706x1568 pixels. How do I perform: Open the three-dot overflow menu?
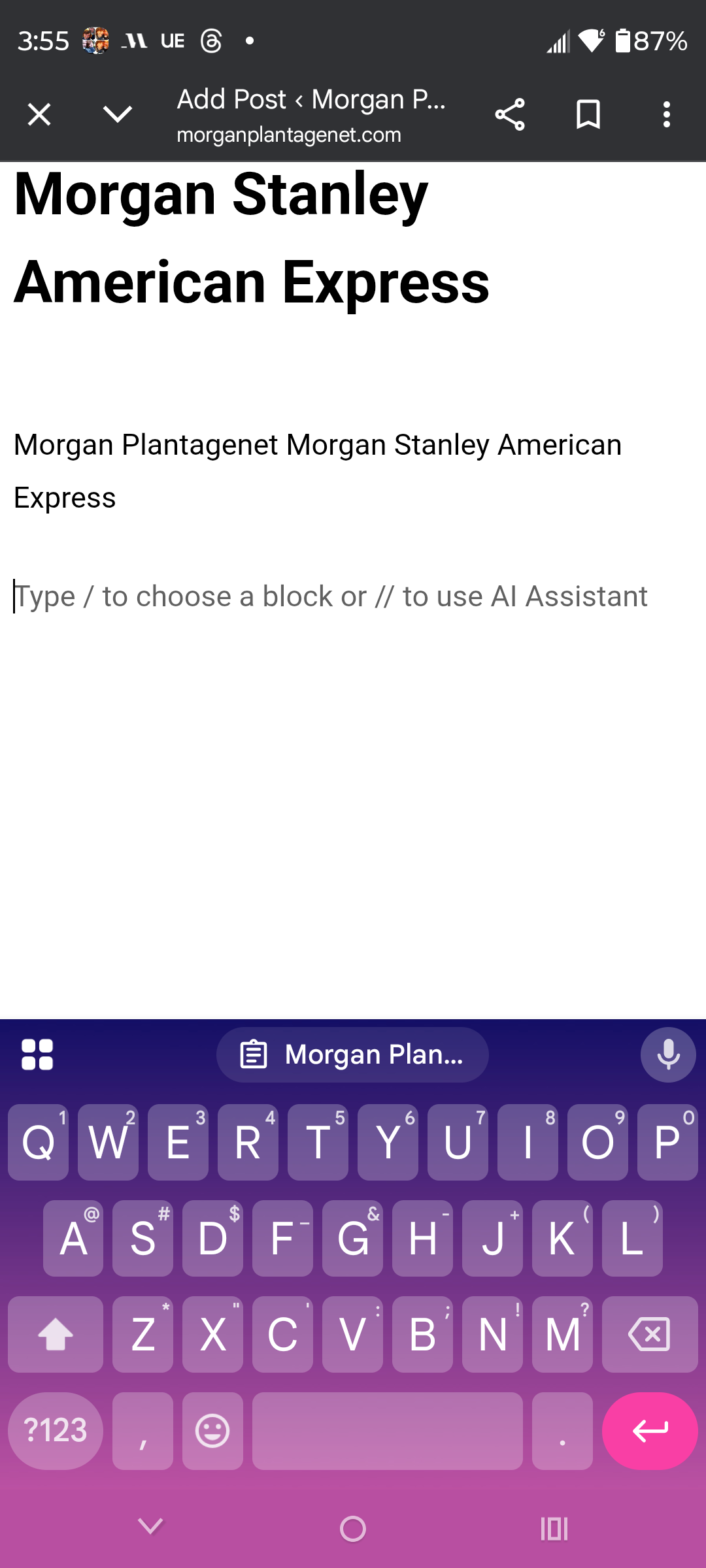[x=666, y=114]
